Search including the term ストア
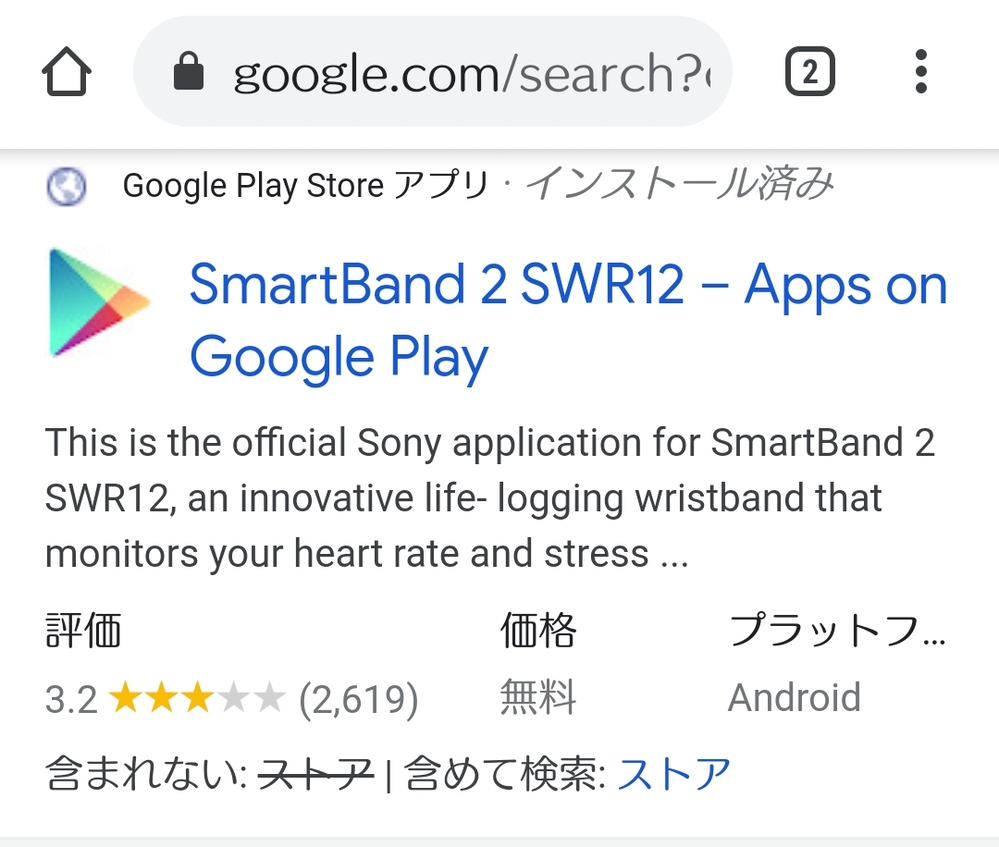999x847 pixels. (673, 773)
